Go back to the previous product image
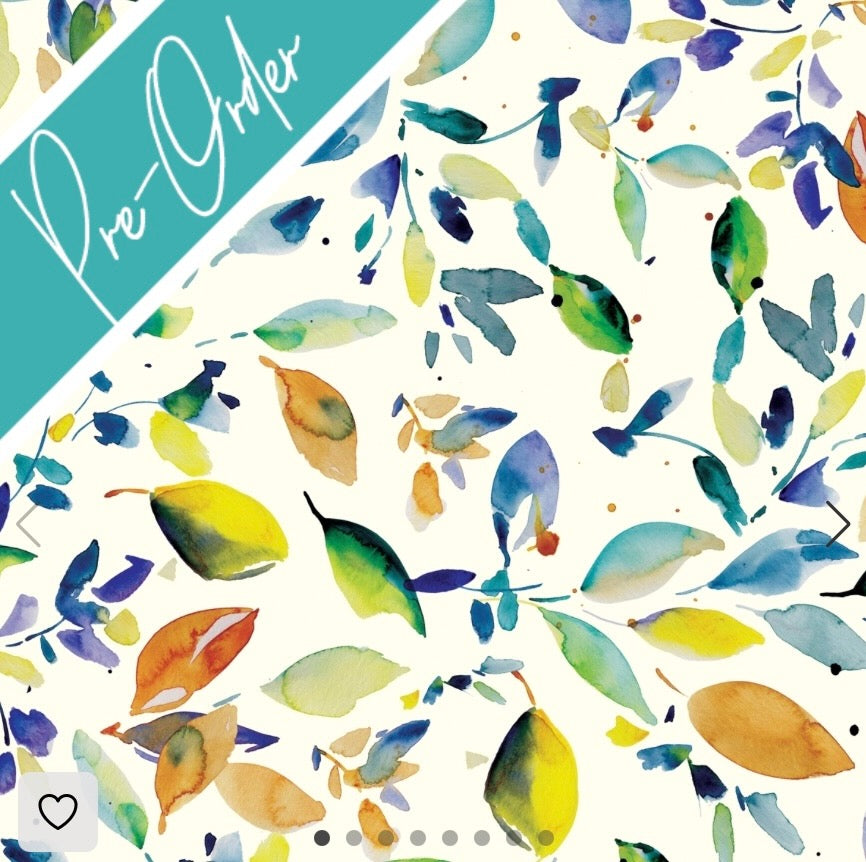This screenshot has height=862, width=866. (x=27, y=523)
